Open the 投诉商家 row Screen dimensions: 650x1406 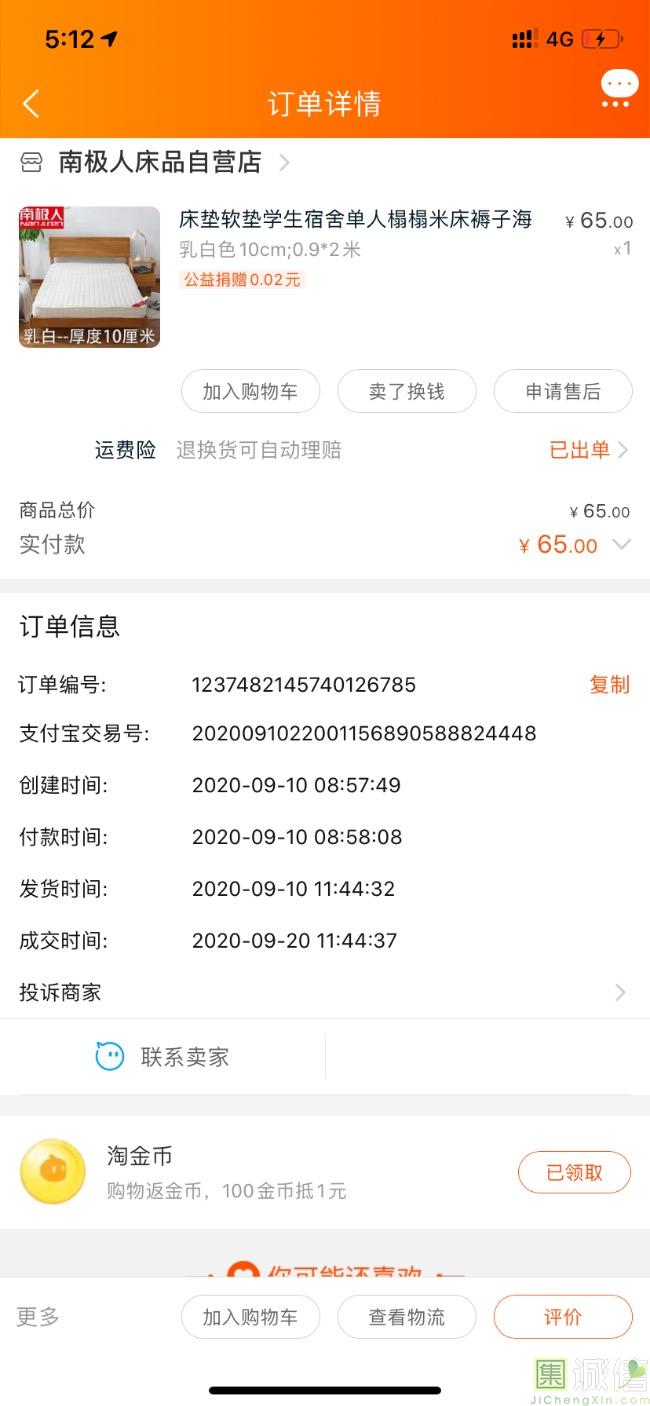coord(324,993)
